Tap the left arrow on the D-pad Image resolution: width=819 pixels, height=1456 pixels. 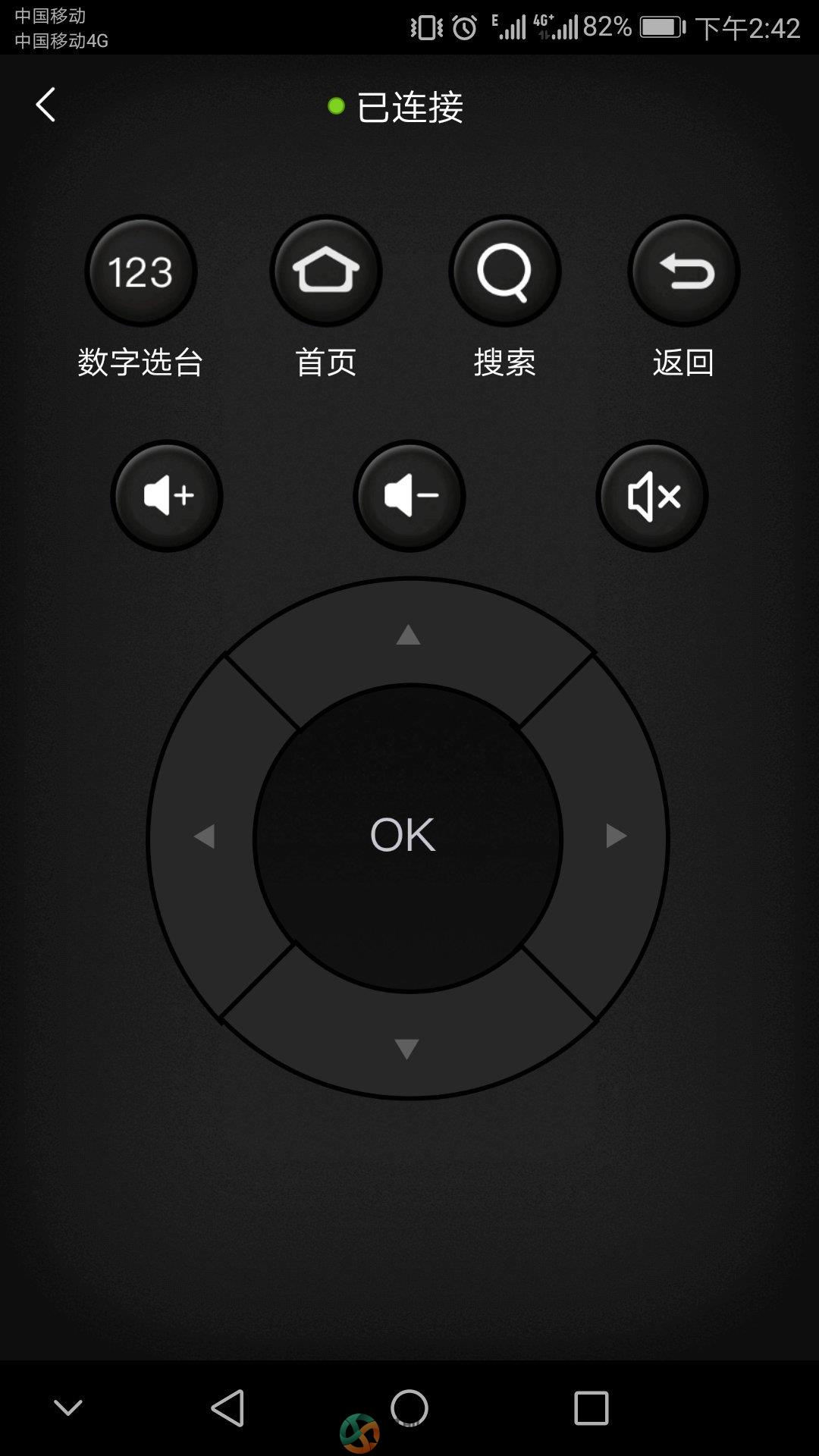(203, 836)
